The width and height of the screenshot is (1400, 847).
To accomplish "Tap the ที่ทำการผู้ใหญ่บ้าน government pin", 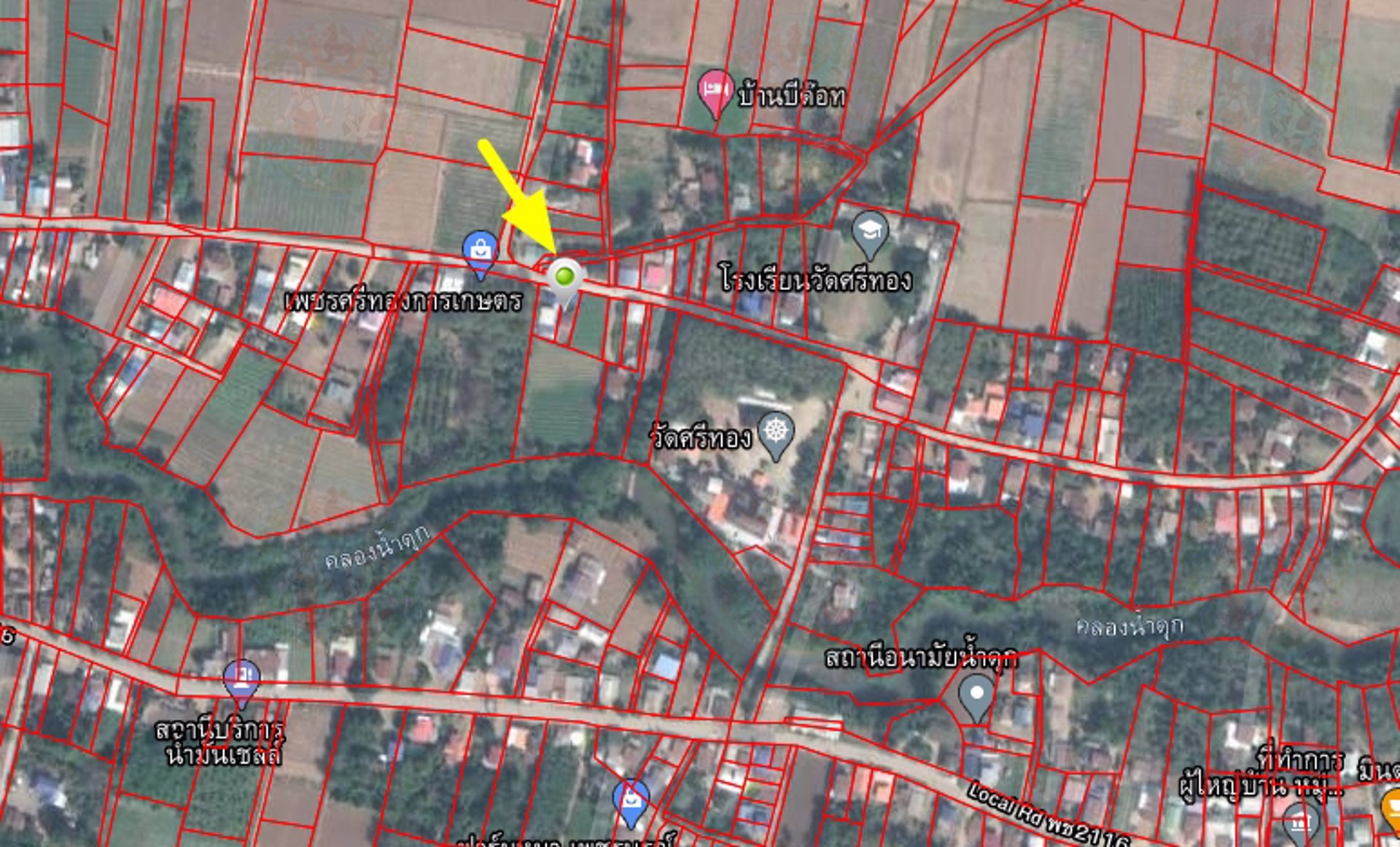I will [1302, 822].
